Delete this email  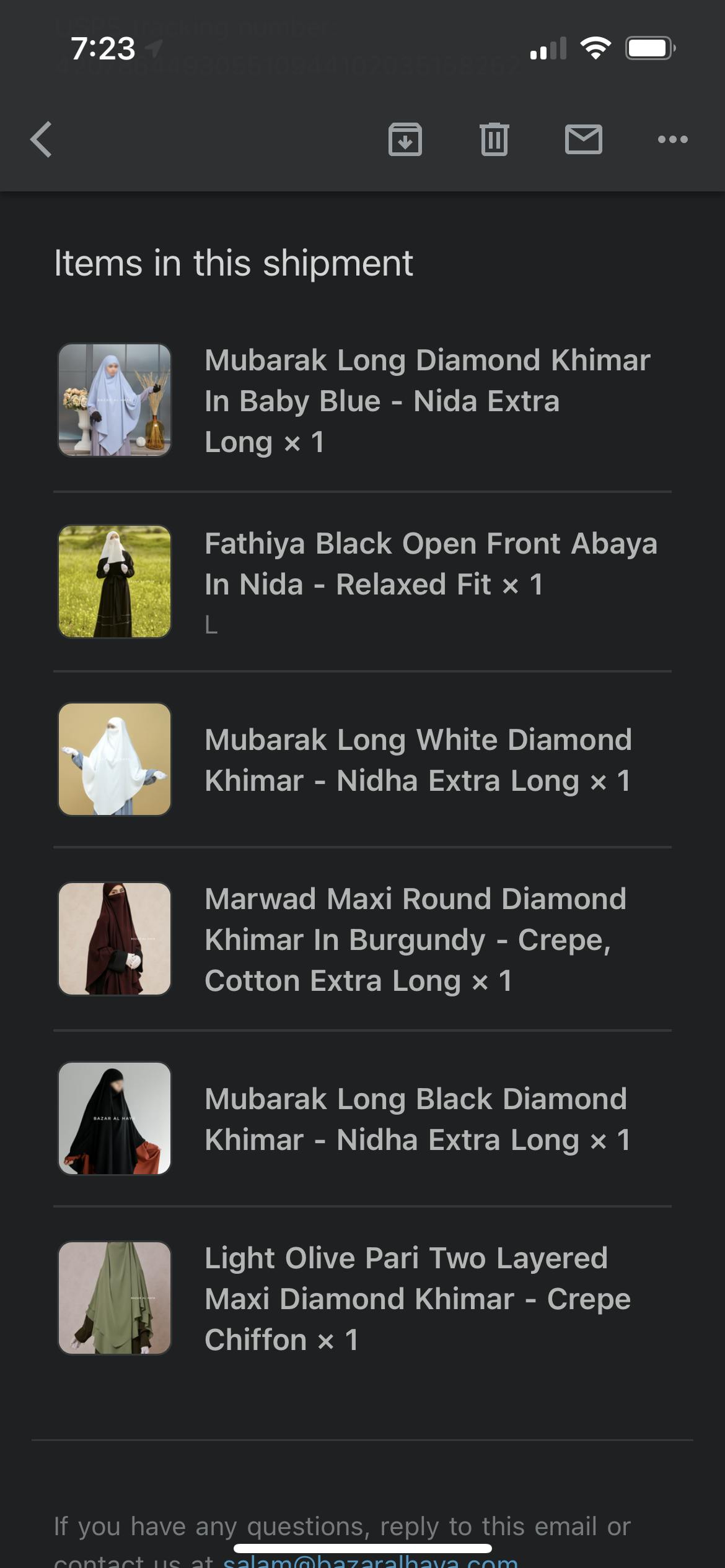pos(494,139)
